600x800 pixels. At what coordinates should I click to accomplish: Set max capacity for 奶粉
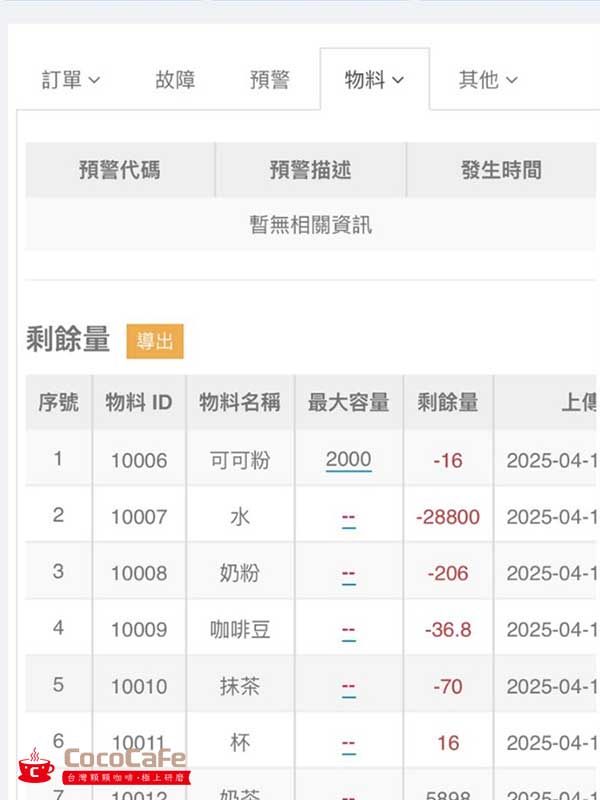pos(348,574)
